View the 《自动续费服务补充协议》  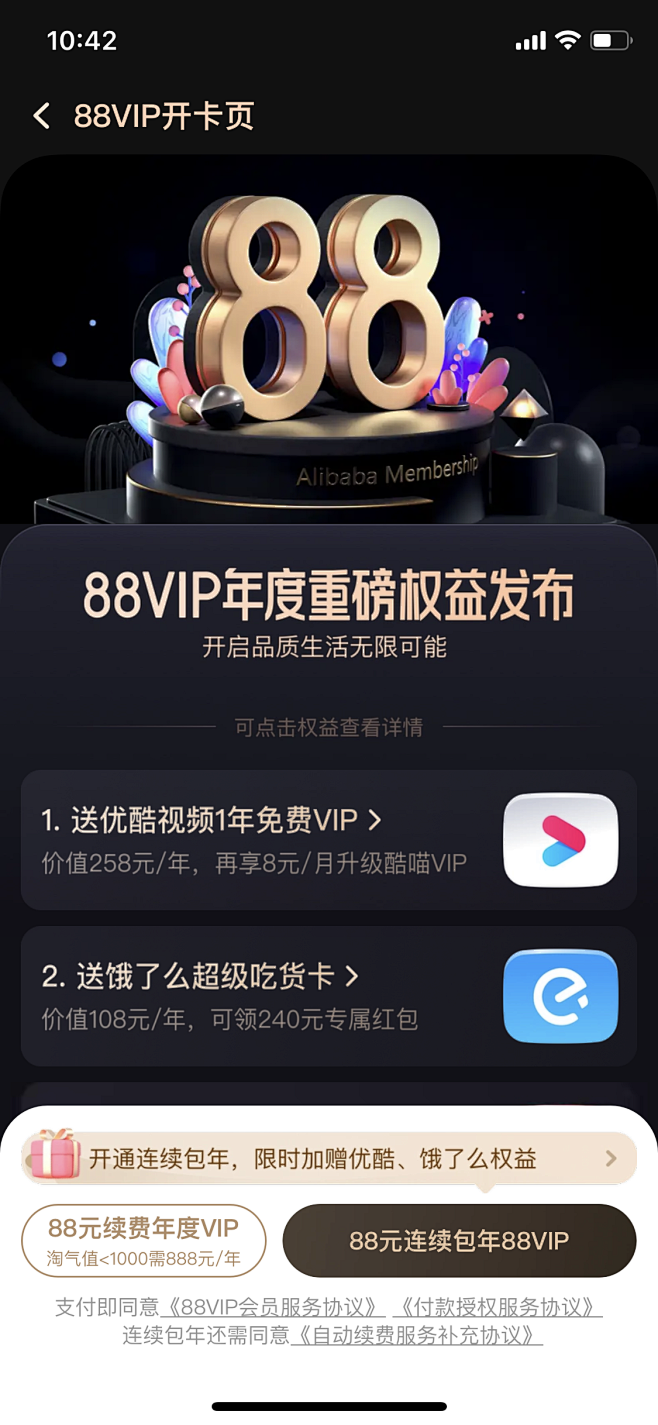coord(416,1335)
